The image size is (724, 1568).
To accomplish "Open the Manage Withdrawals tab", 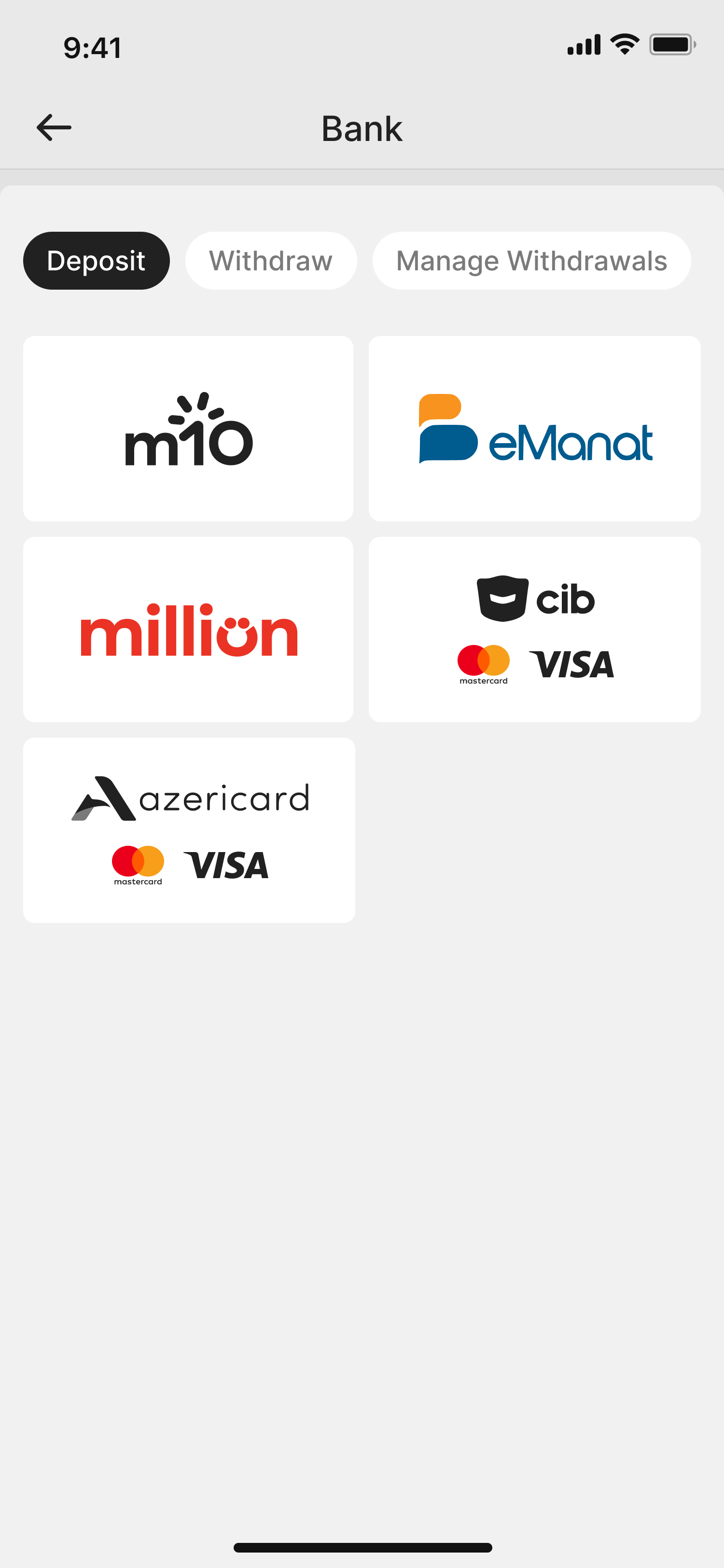I will [531, 261].
